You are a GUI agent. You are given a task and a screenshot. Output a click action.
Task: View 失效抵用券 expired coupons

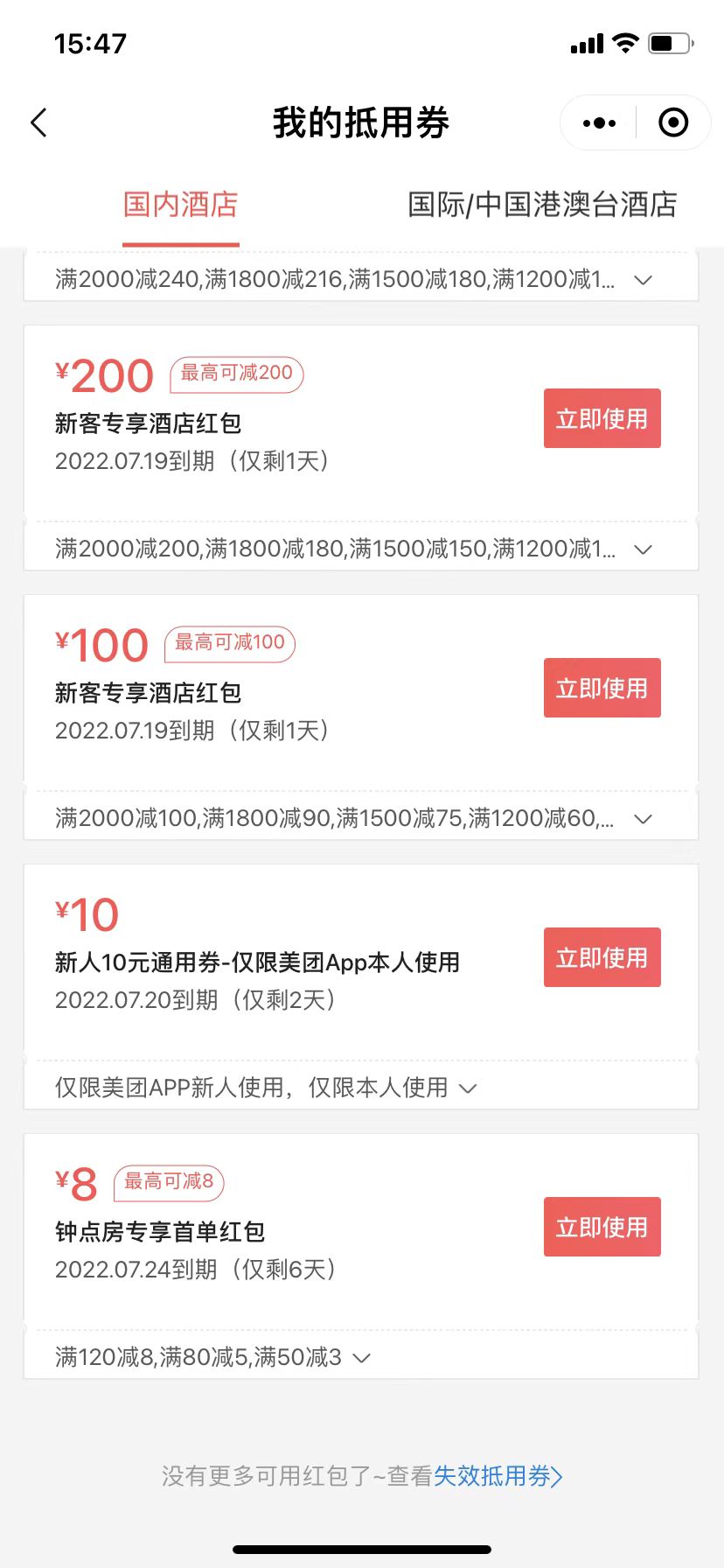(x=497, y=1477)
